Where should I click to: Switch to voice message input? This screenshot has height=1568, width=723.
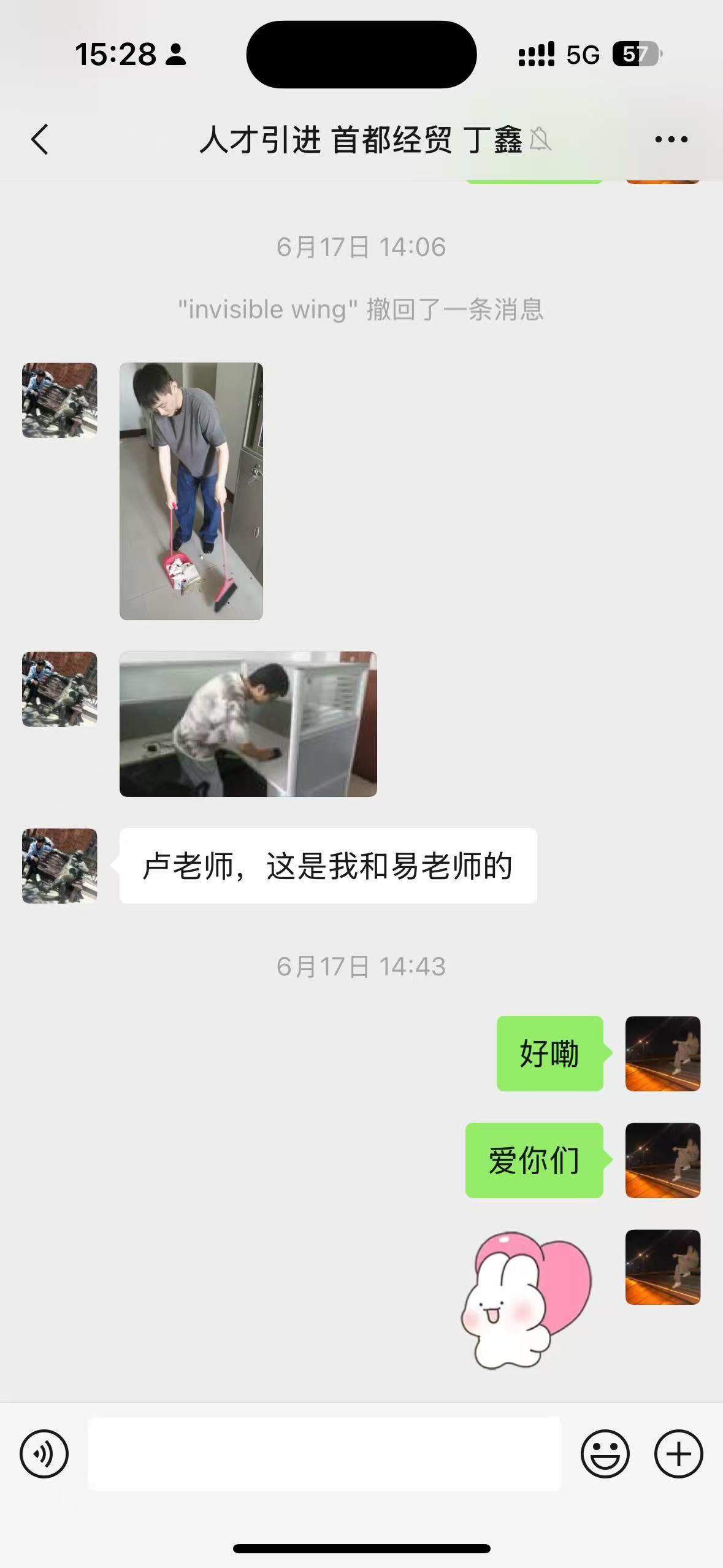click(x=44, y=1453)
